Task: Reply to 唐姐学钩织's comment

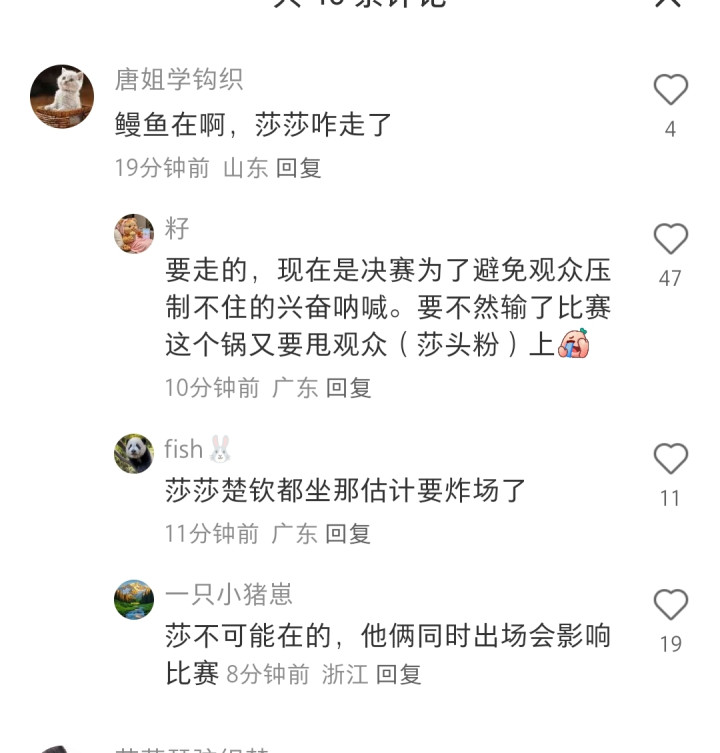Action: pos(298,168)
